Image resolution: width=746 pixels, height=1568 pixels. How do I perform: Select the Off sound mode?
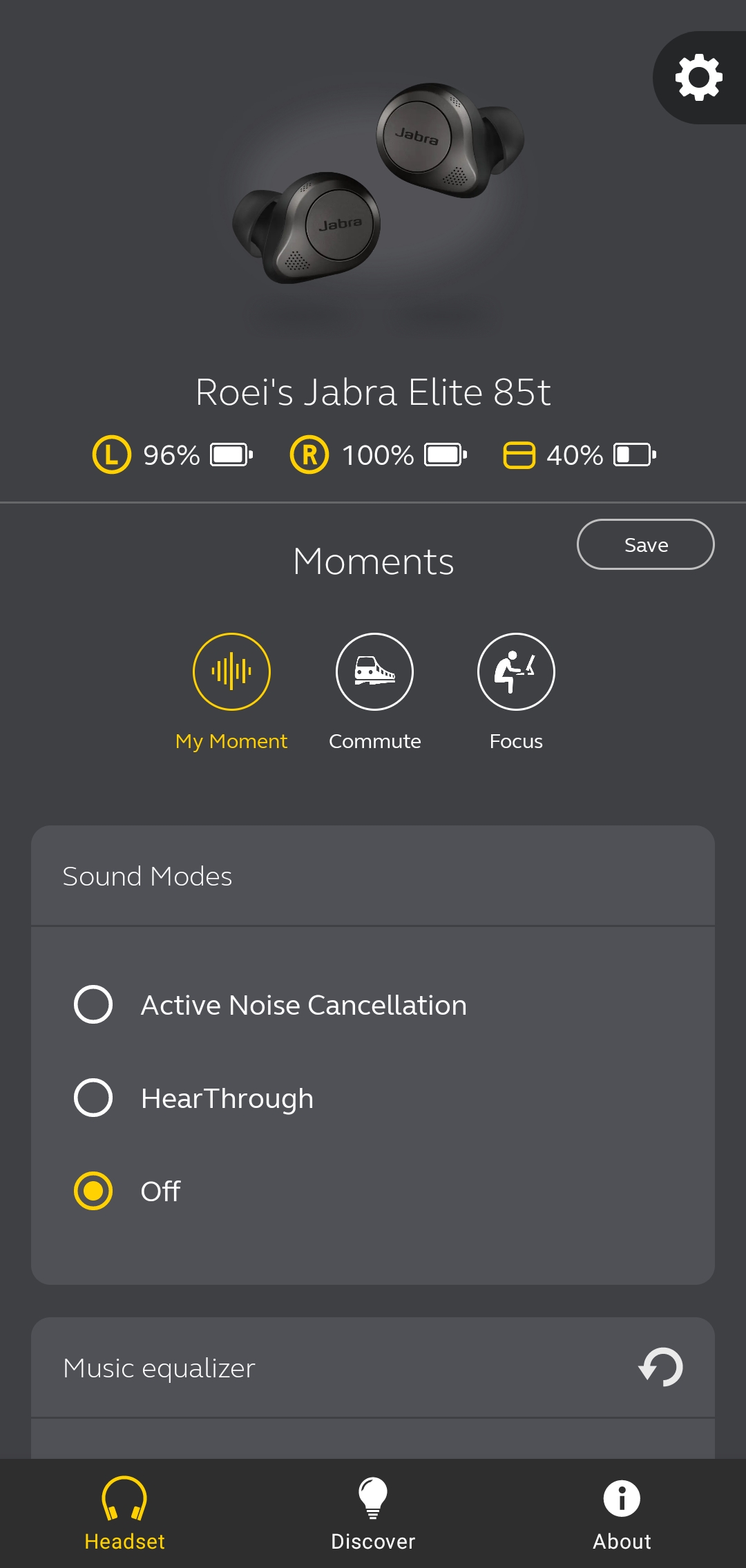point(93,1191)
